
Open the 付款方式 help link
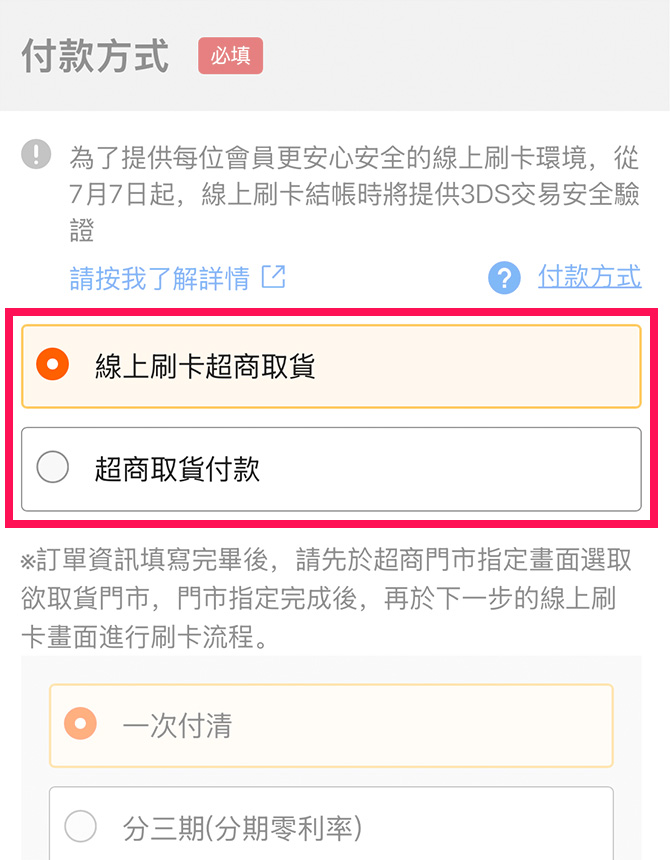click(589, 277)
